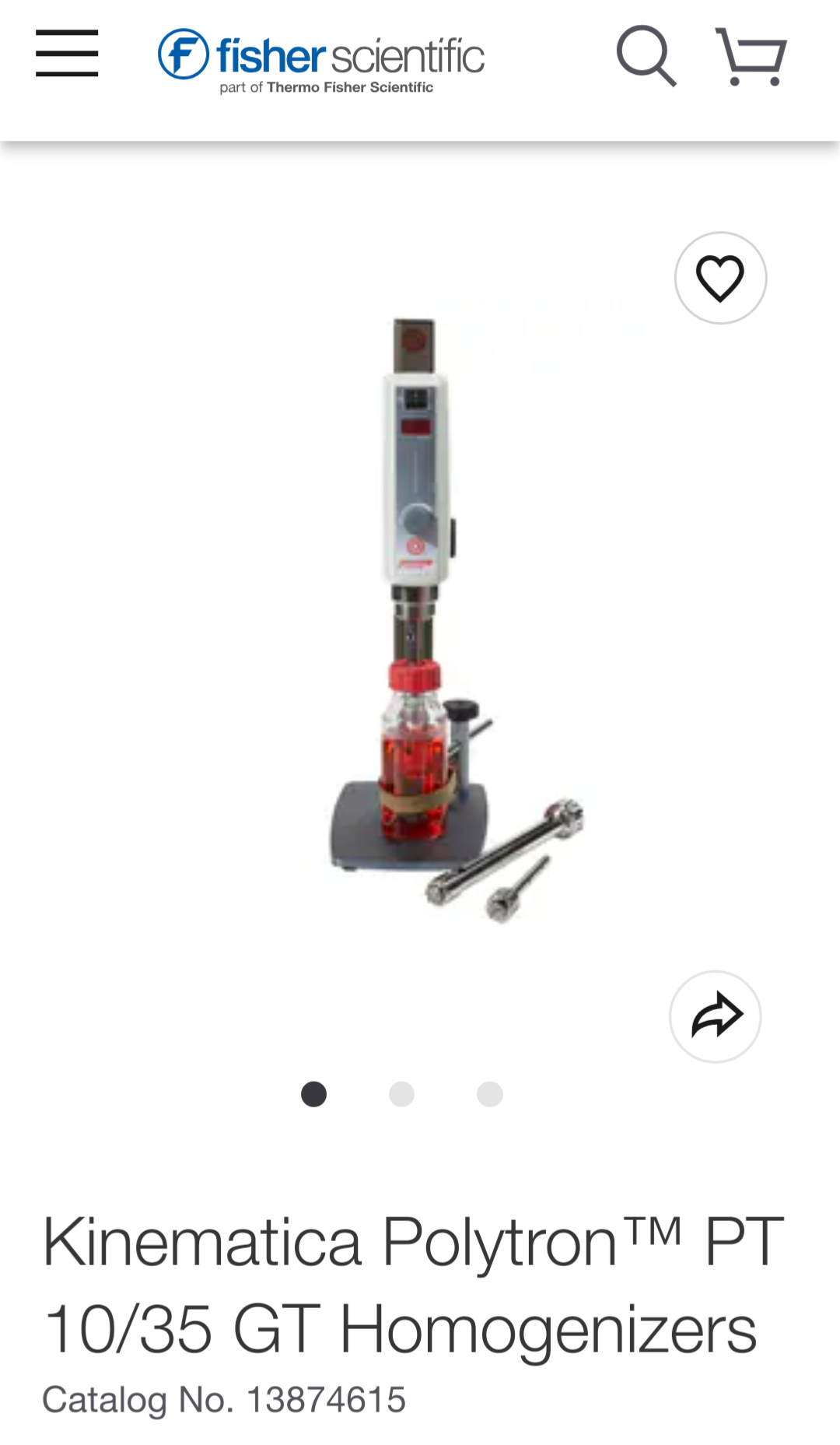The image size is (840, 1445).
Task: Add product to favorites with heart
Action: tap(720, 278)
